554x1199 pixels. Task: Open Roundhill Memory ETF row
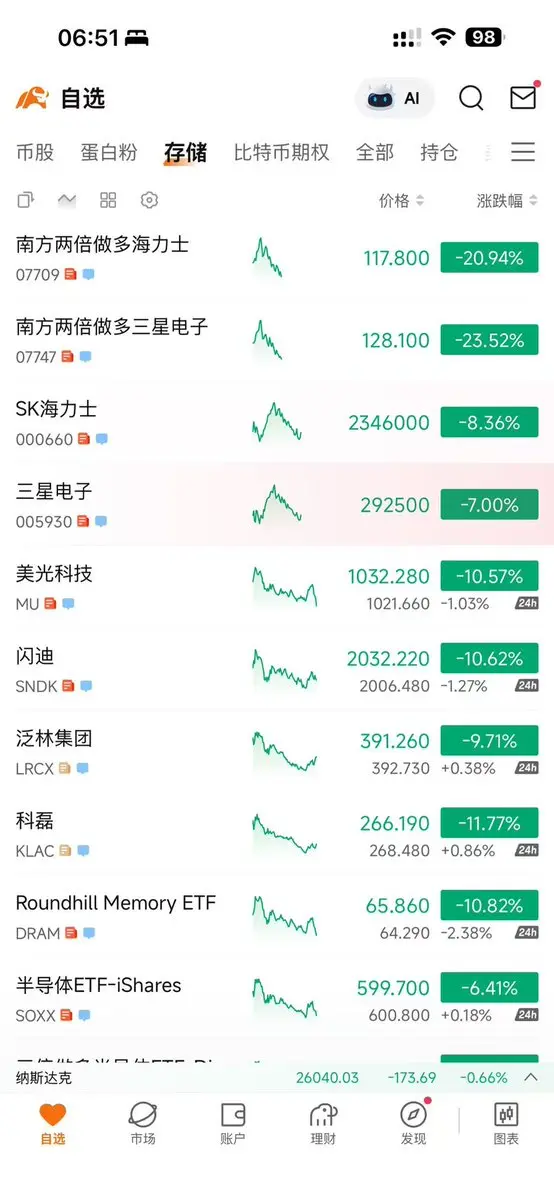point(277,917)
